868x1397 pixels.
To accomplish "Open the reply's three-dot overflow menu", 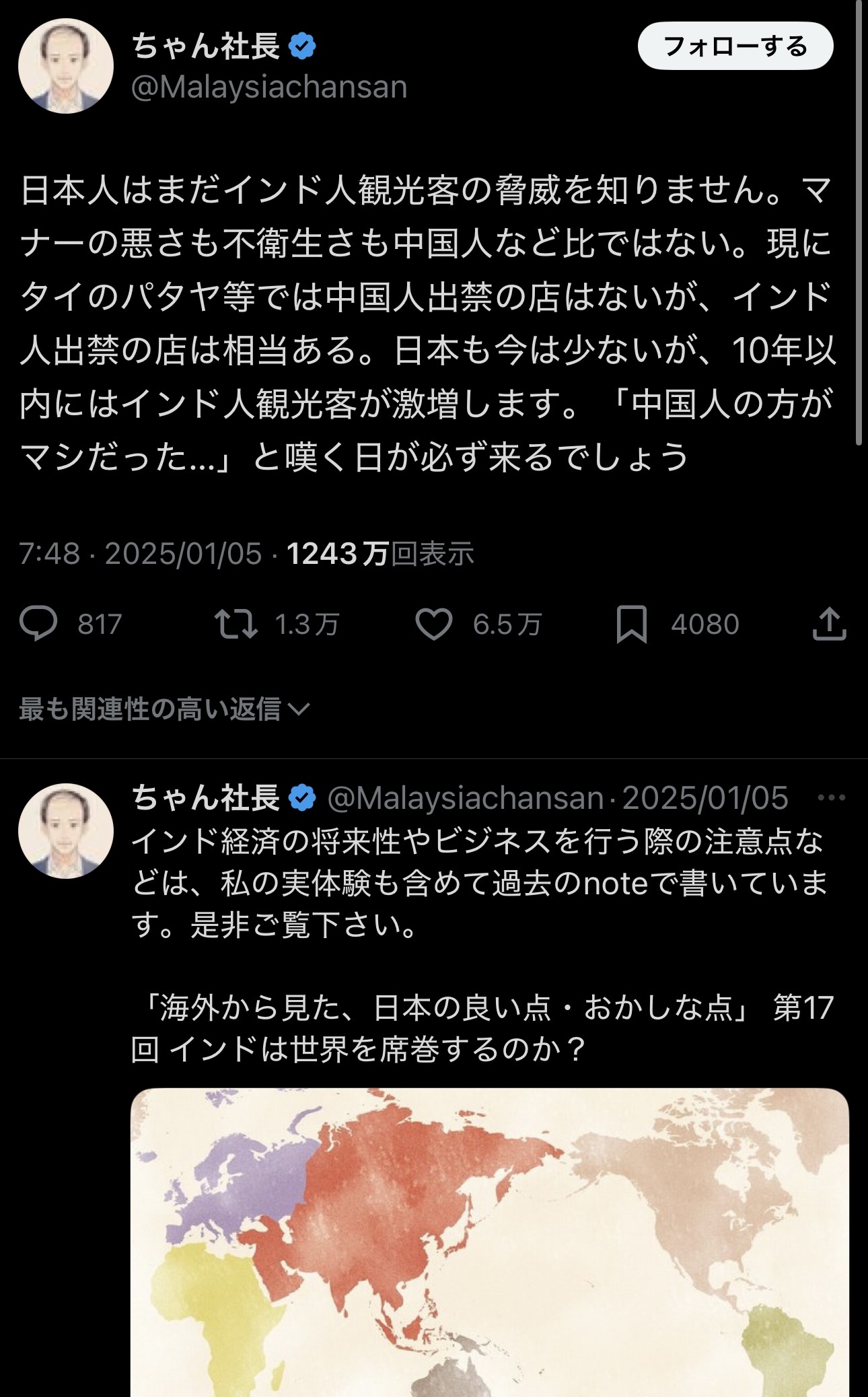I will click(x=831, y=798).
